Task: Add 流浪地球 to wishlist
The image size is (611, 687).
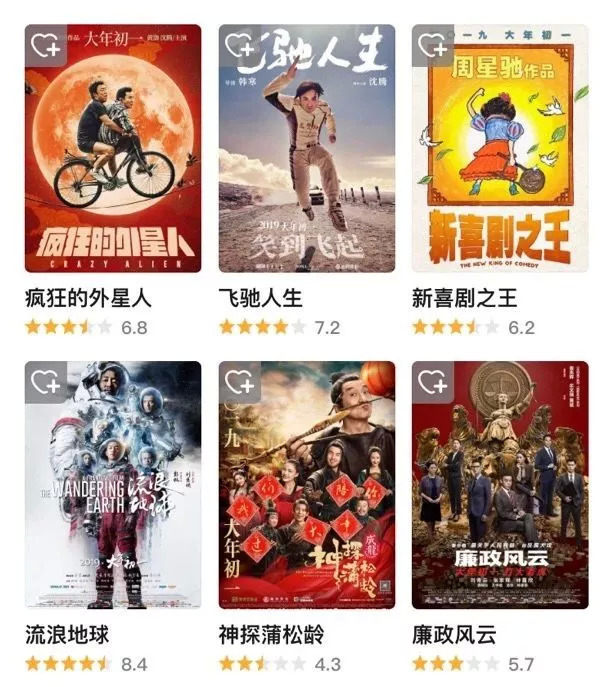Action: coord(45,382)
